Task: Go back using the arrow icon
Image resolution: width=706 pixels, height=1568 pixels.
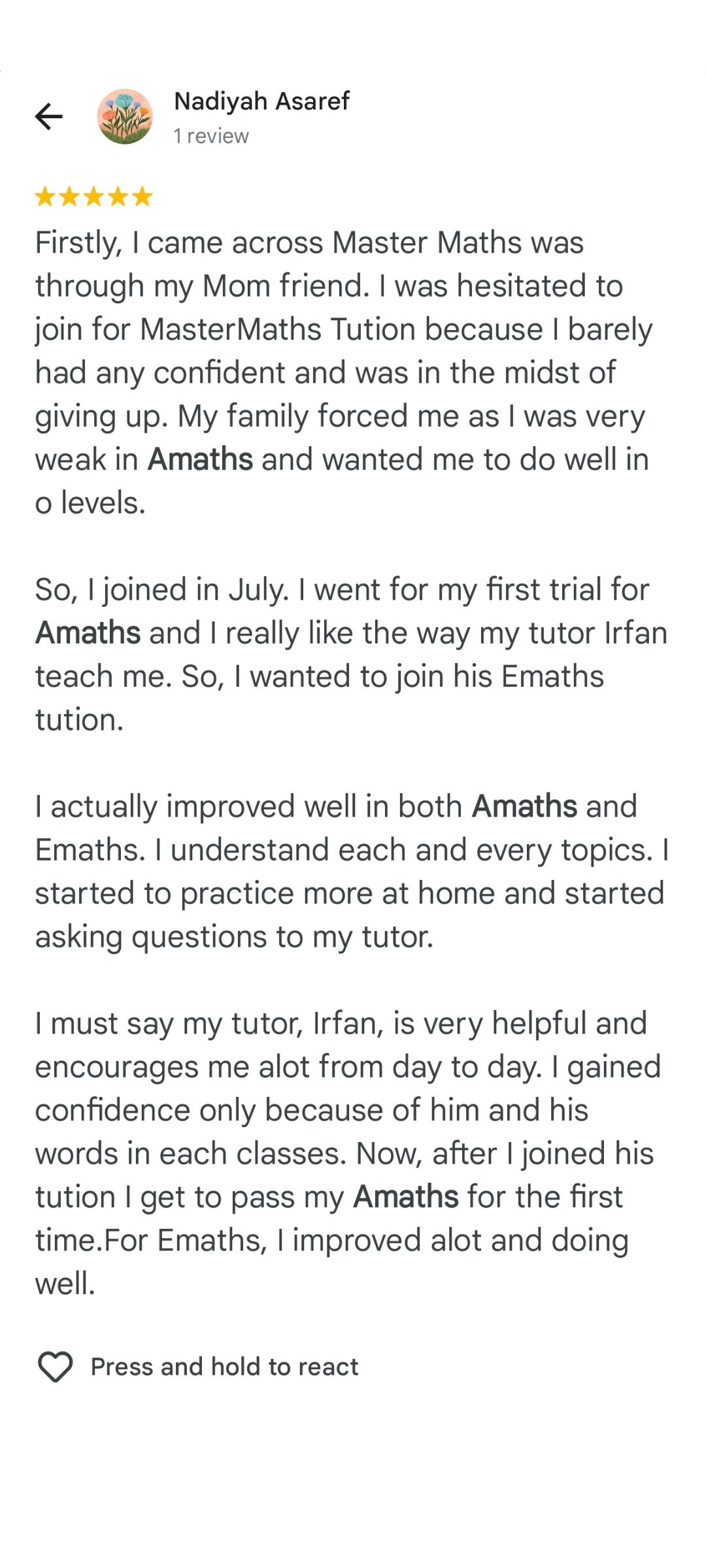Action: point(49,117)
